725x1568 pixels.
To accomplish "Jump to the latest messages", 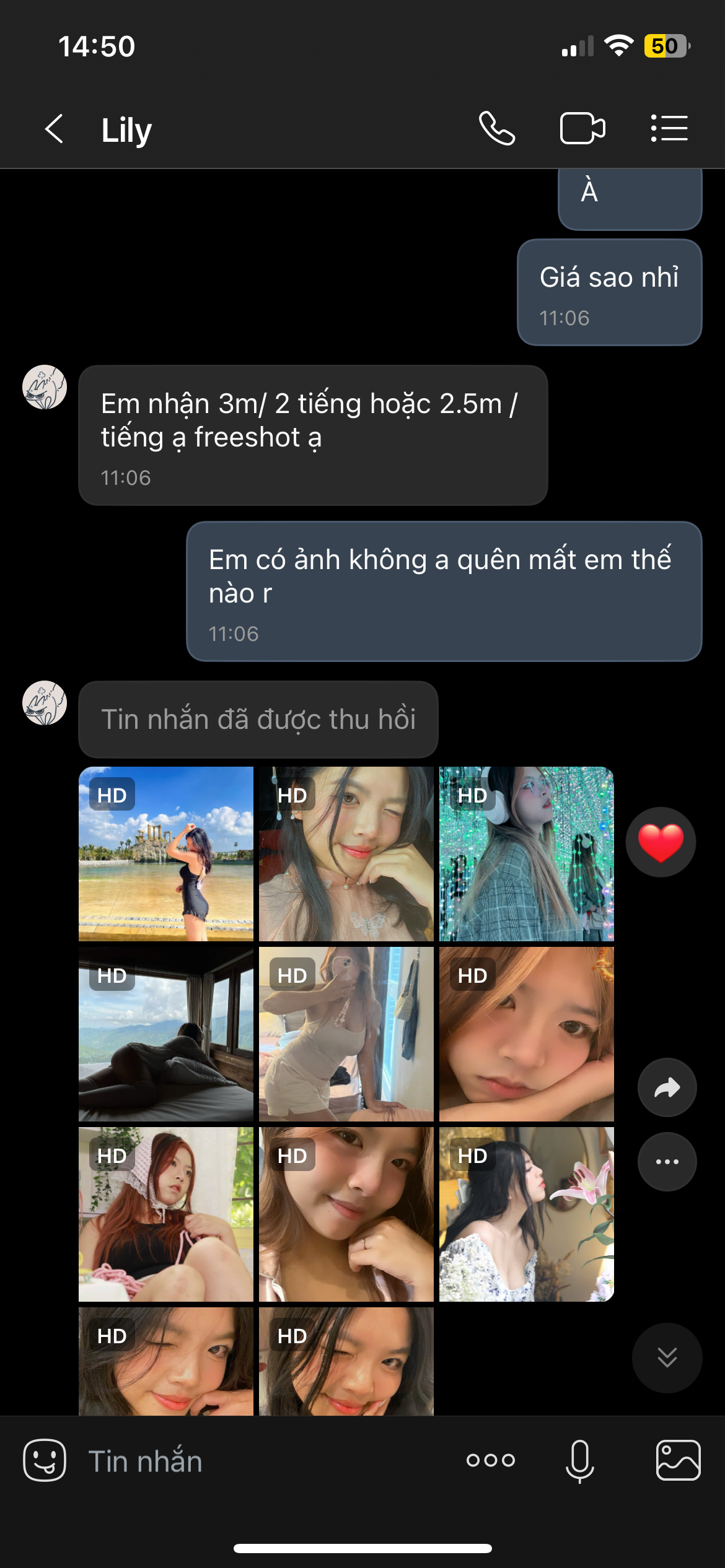I will [667, 1357].
